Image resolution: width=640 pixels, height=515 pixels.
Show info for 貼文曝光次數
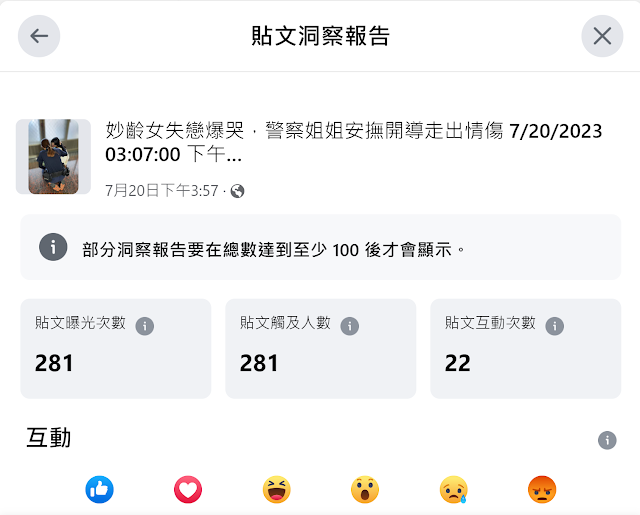coord(144,326)
